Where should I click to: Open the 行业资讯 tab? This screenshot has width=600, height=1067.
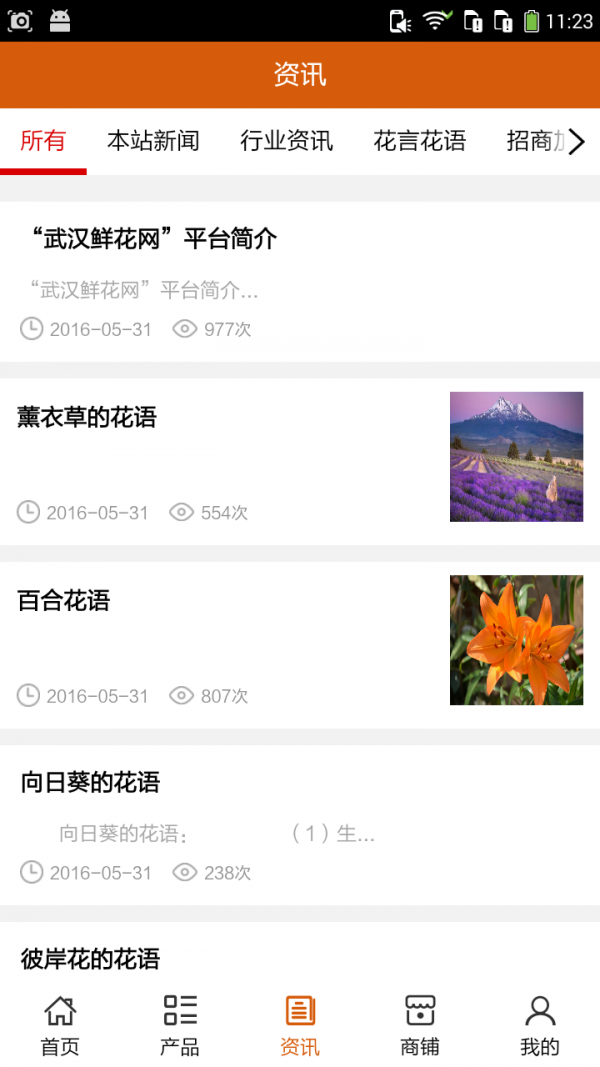tap(286, 141)
